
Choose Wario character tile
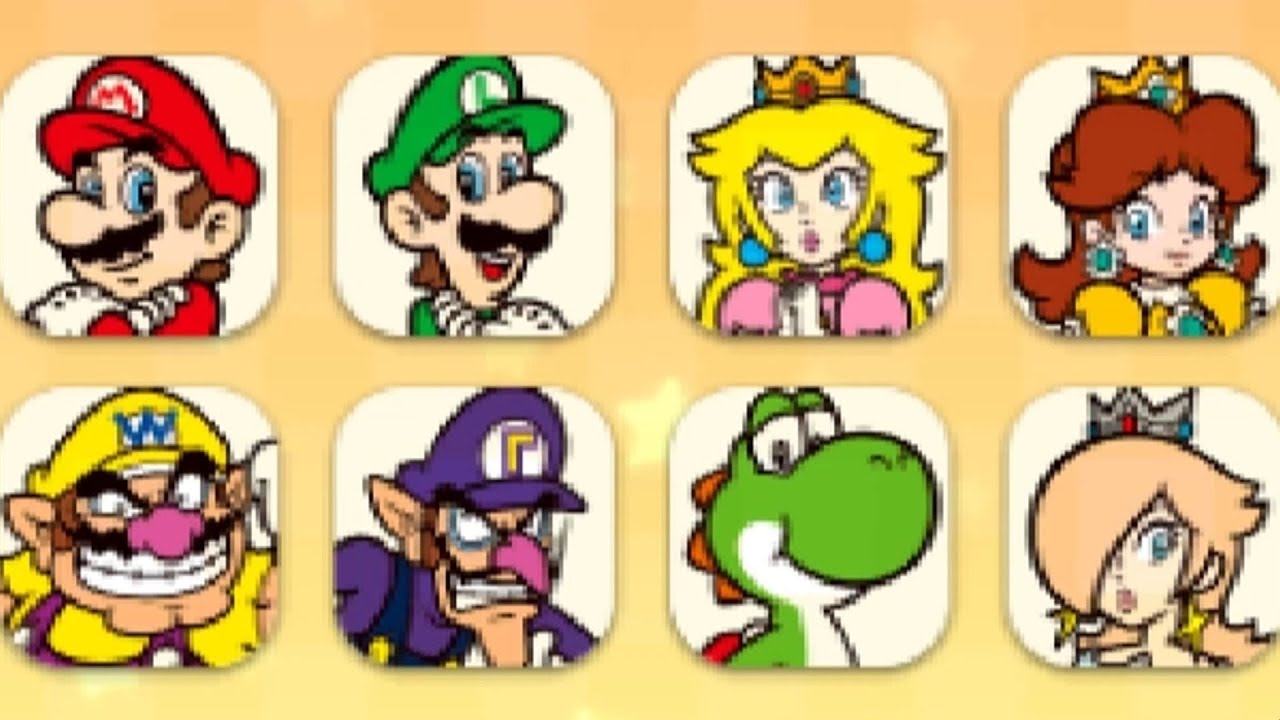pyautogui.click(x=138, y=528)
